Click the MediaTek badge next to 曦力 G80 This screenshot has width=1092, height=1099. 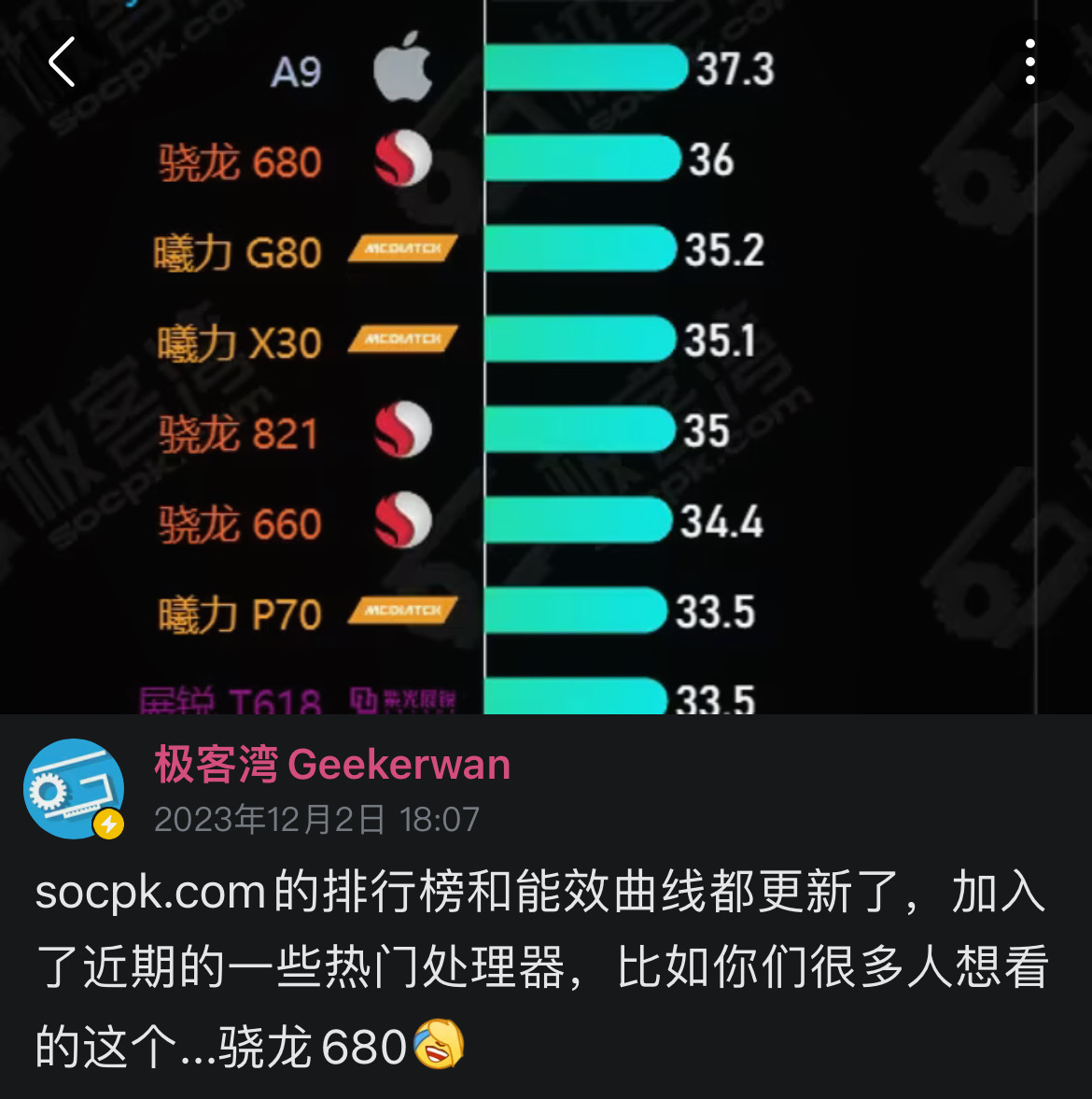click(x=401, y=249)
